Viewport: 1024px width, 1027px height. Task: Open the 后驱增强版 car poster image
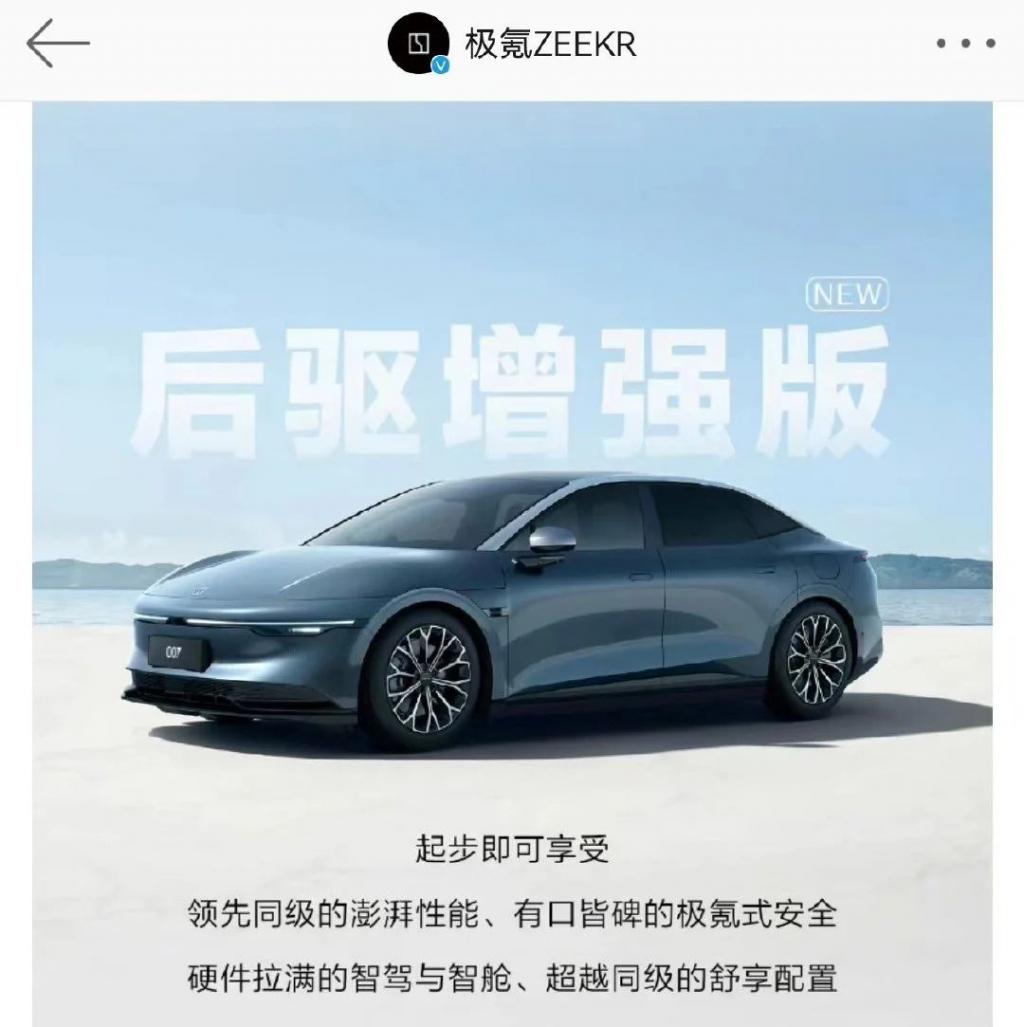click(x=512, y=560)
